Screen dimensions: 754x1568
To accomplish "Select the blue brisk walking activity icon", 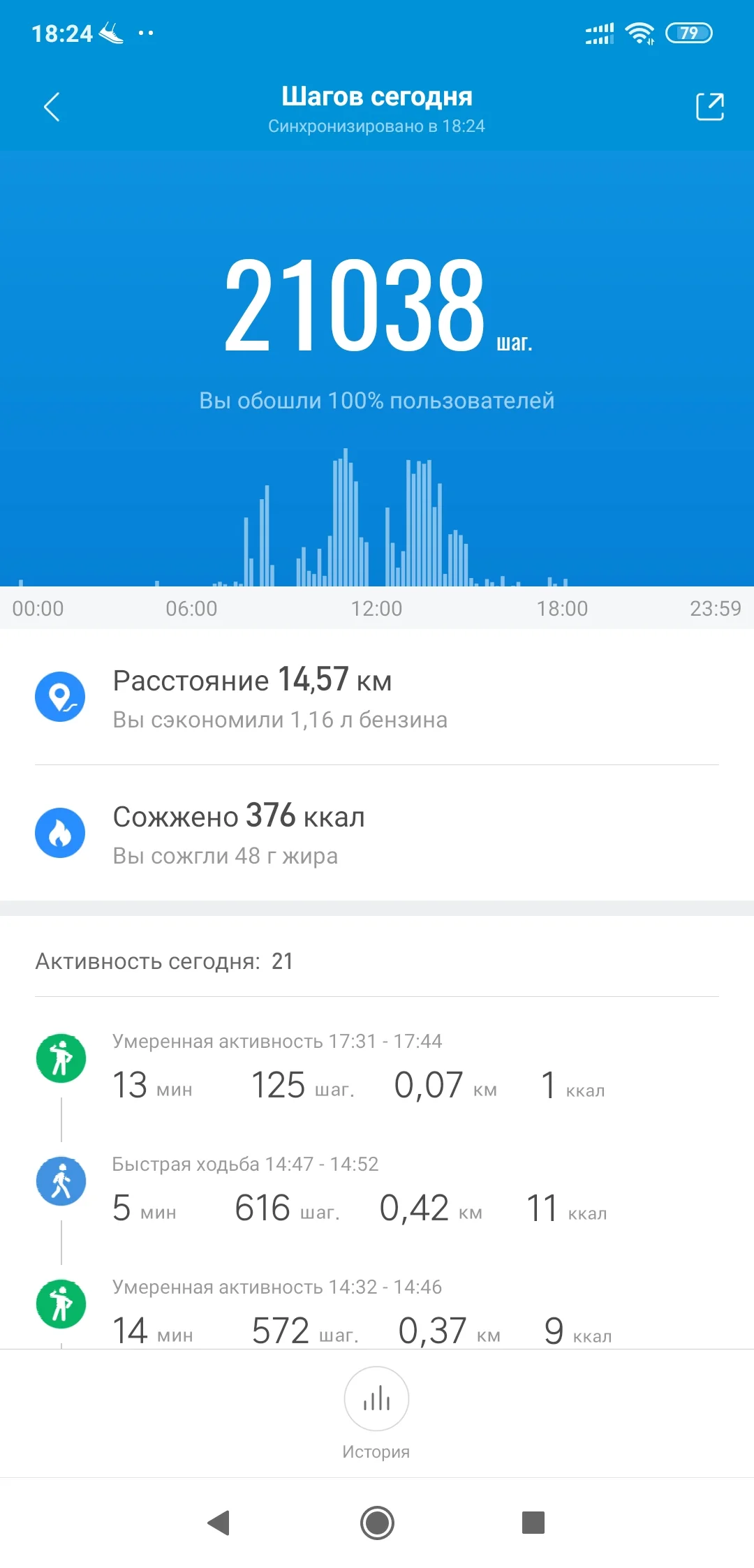I will pos(61,1181).
